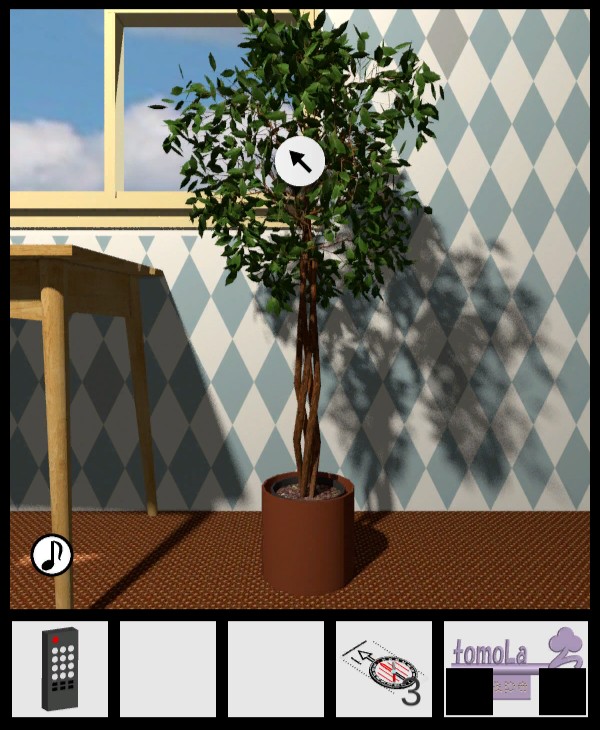This screenshot has height=730, width=600.
Task: Tap the circular arrow navigation button
Action: [300, 161]
